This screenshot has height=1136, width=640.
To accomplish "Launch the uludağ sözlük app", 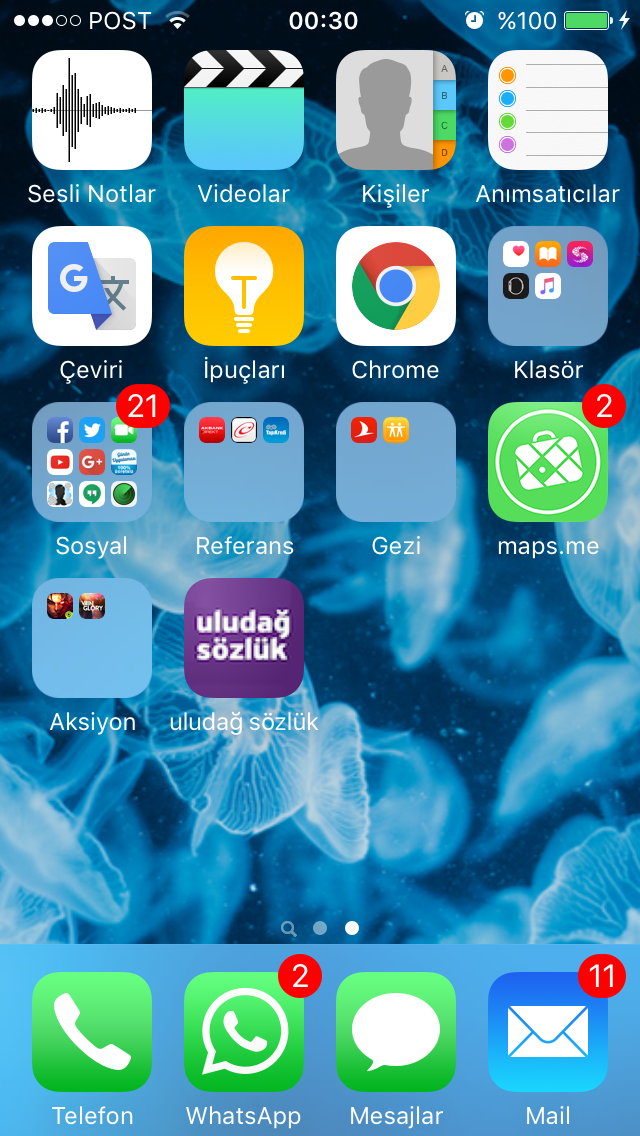I will 244,638.
